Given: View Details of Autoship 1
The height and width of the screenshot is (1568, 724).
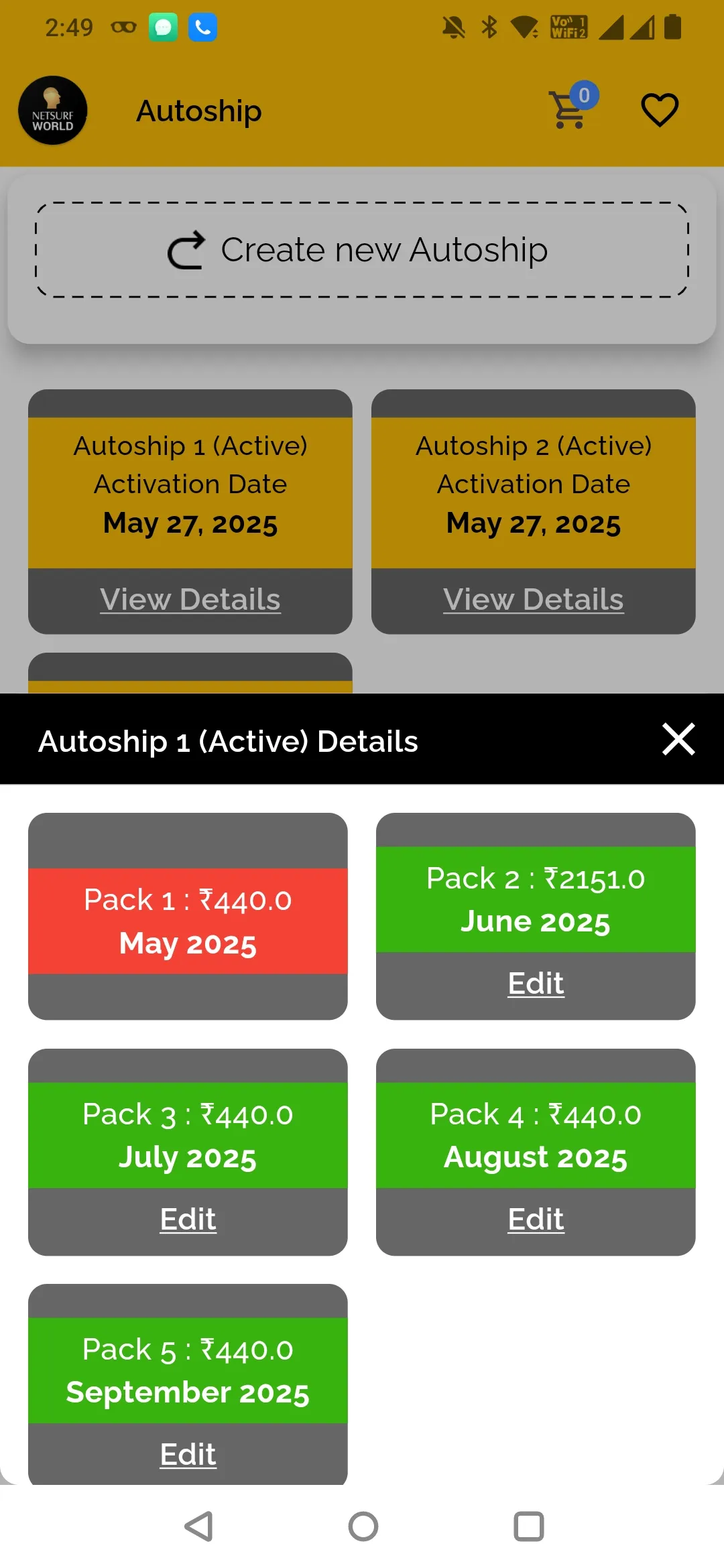Looking at the screenshot, I should [x=190, y=600].
